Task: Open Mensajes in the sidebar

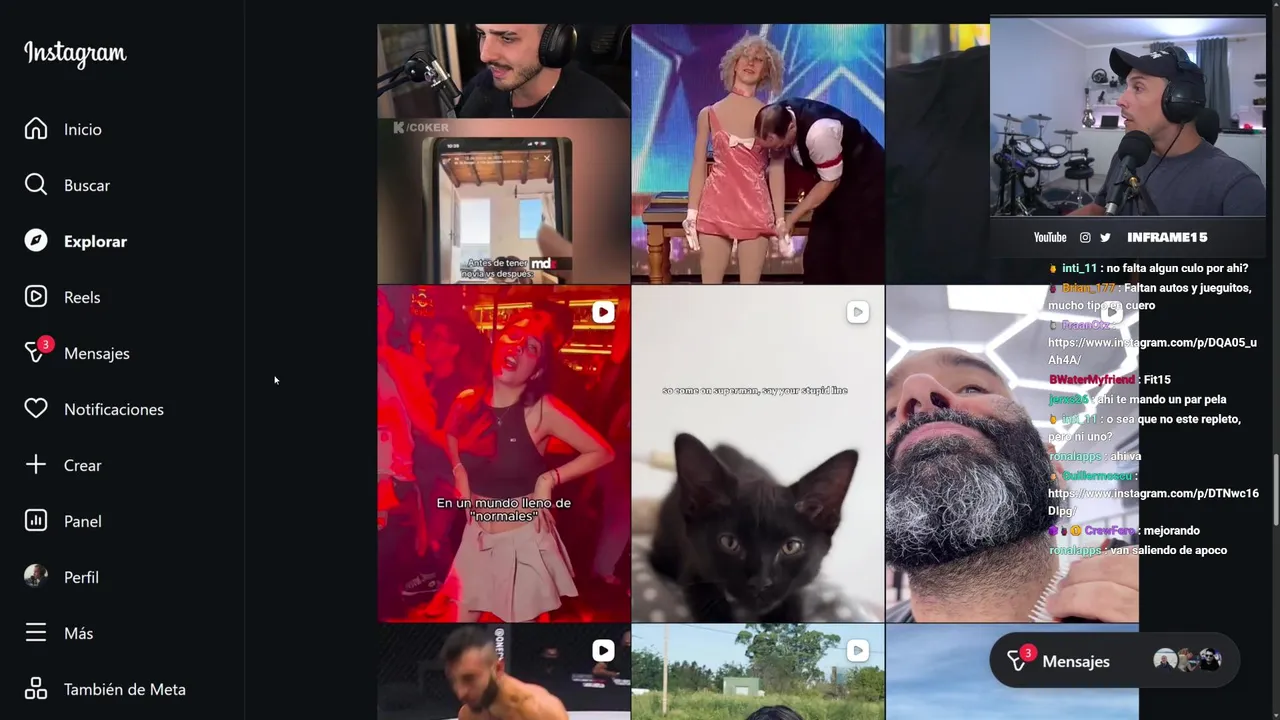Action: click(96, 353)
